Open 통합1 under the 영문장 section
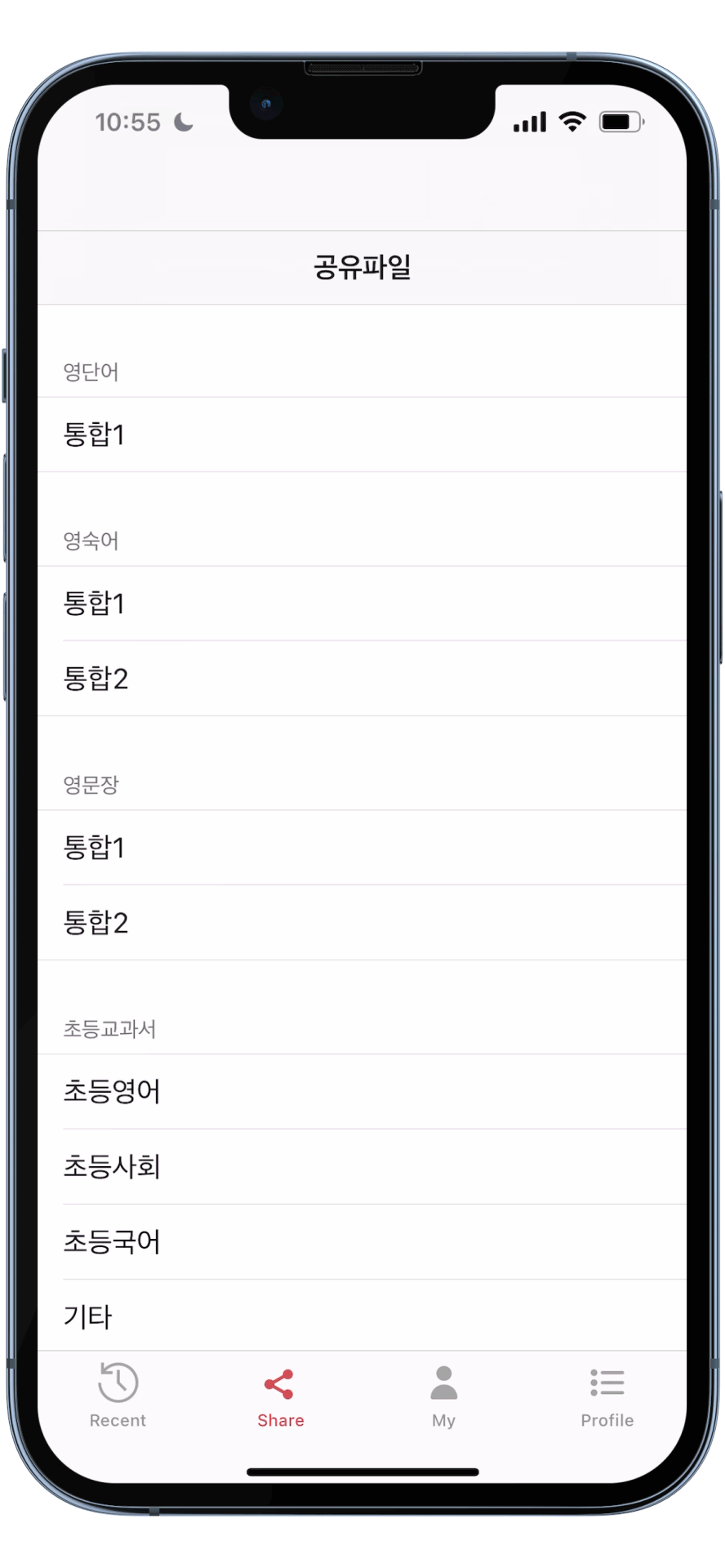 (362, 848)
